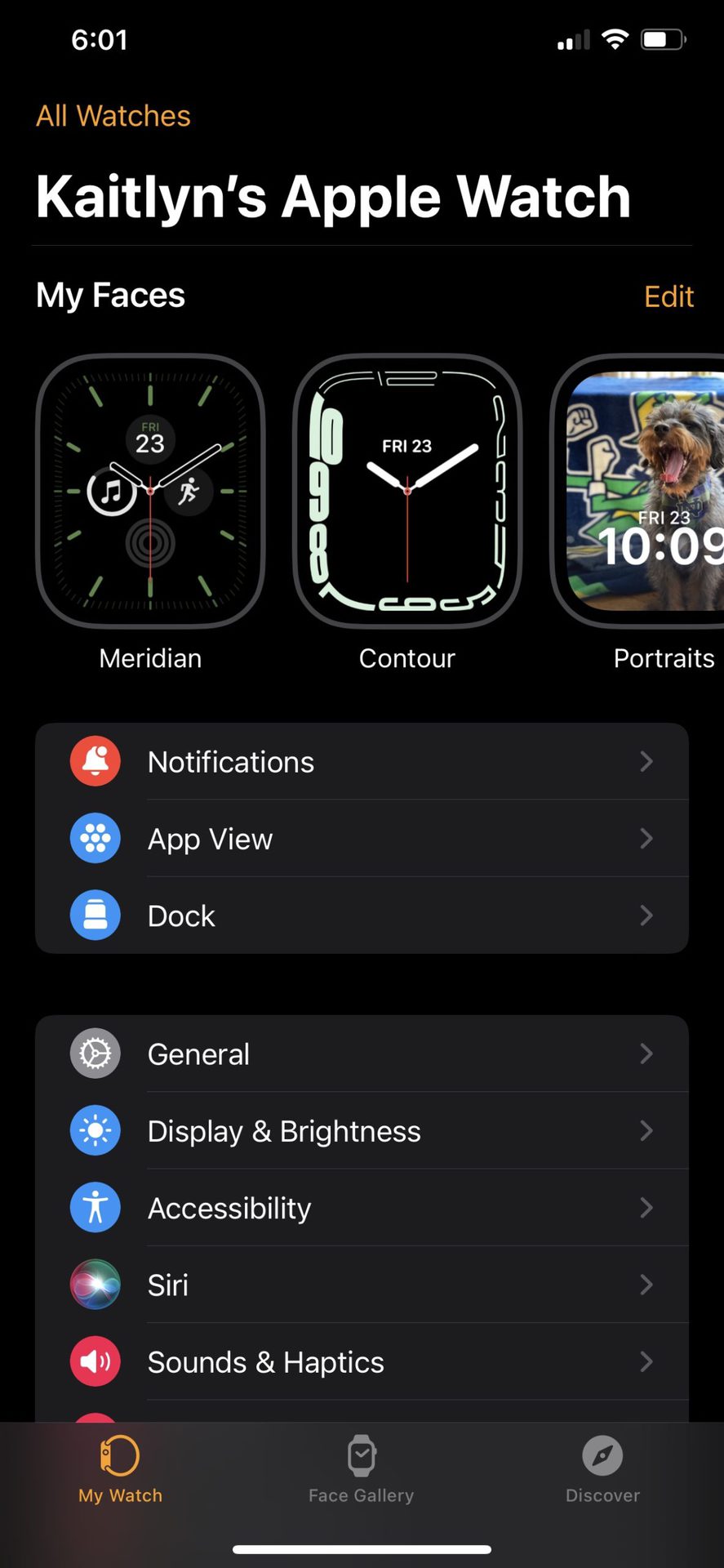Image resolution: width=724 pixels, height=1568 pixels.
Task: Open the Notifications settings icon
Action: pos(95,760)
